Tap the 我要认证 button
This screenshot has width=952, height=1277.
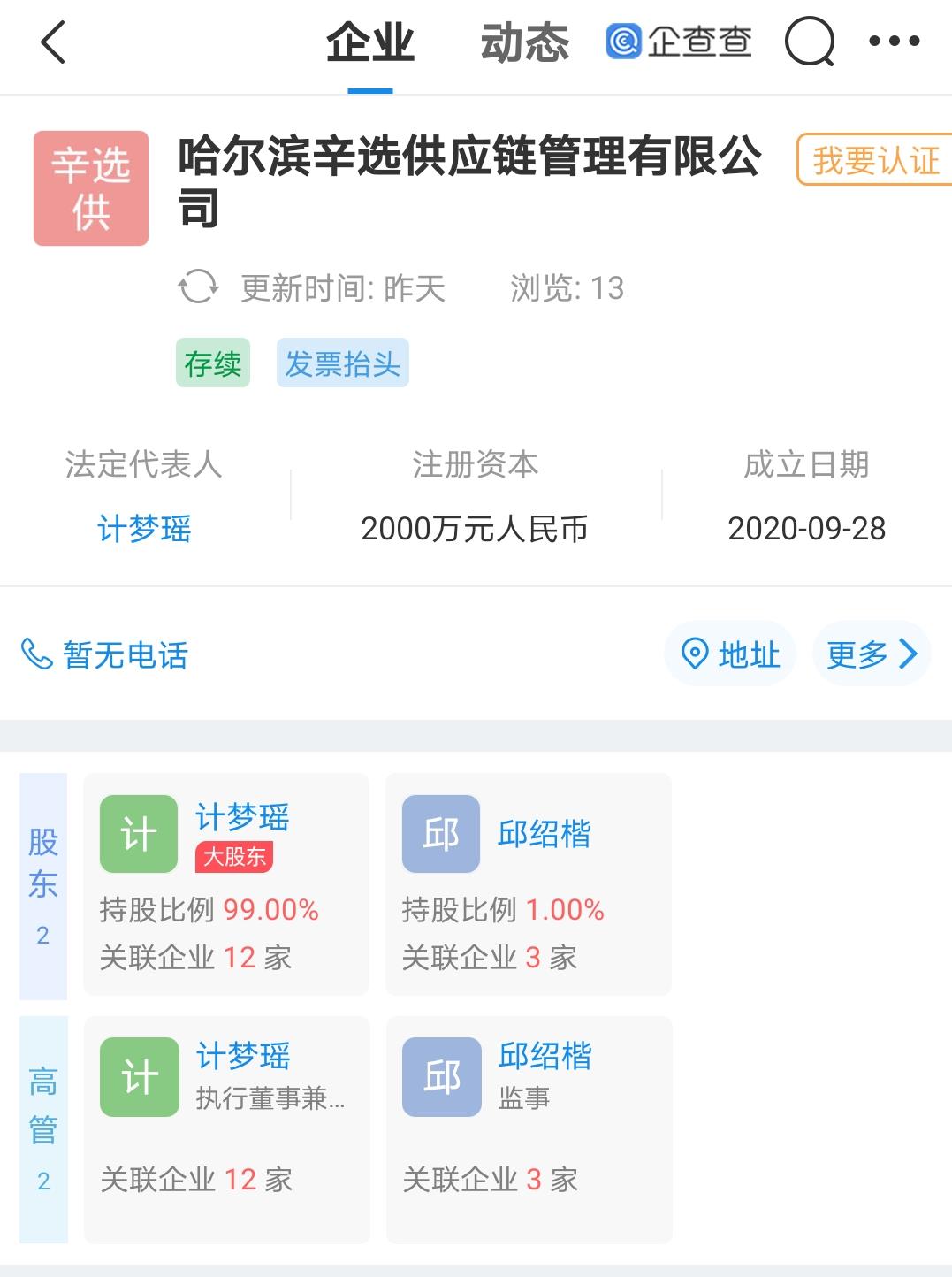click(x=874, y=160)
